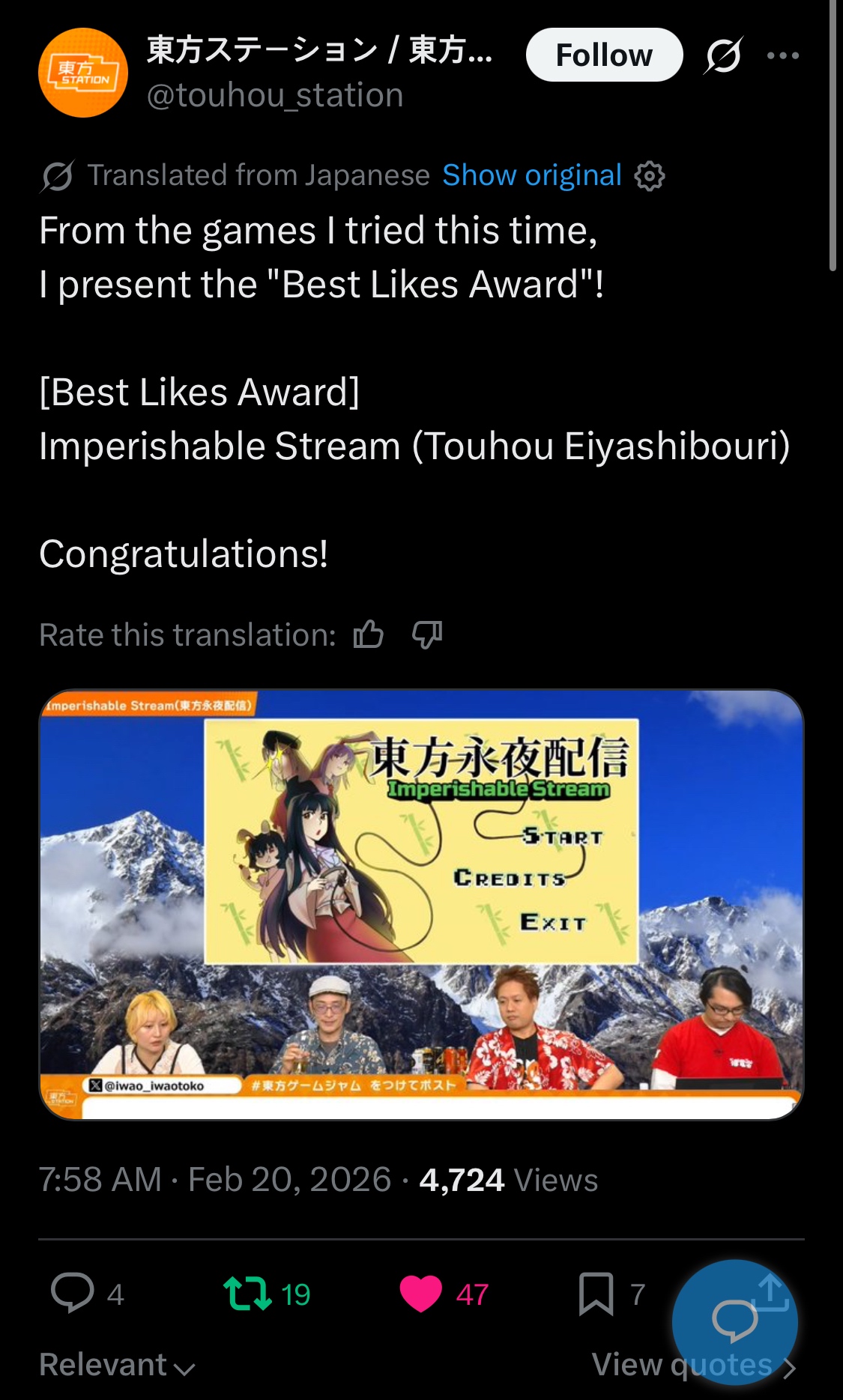This screenshot has width=843, height=1400.
Task: Bookmark this post
Action: (x=596, y=1294)
